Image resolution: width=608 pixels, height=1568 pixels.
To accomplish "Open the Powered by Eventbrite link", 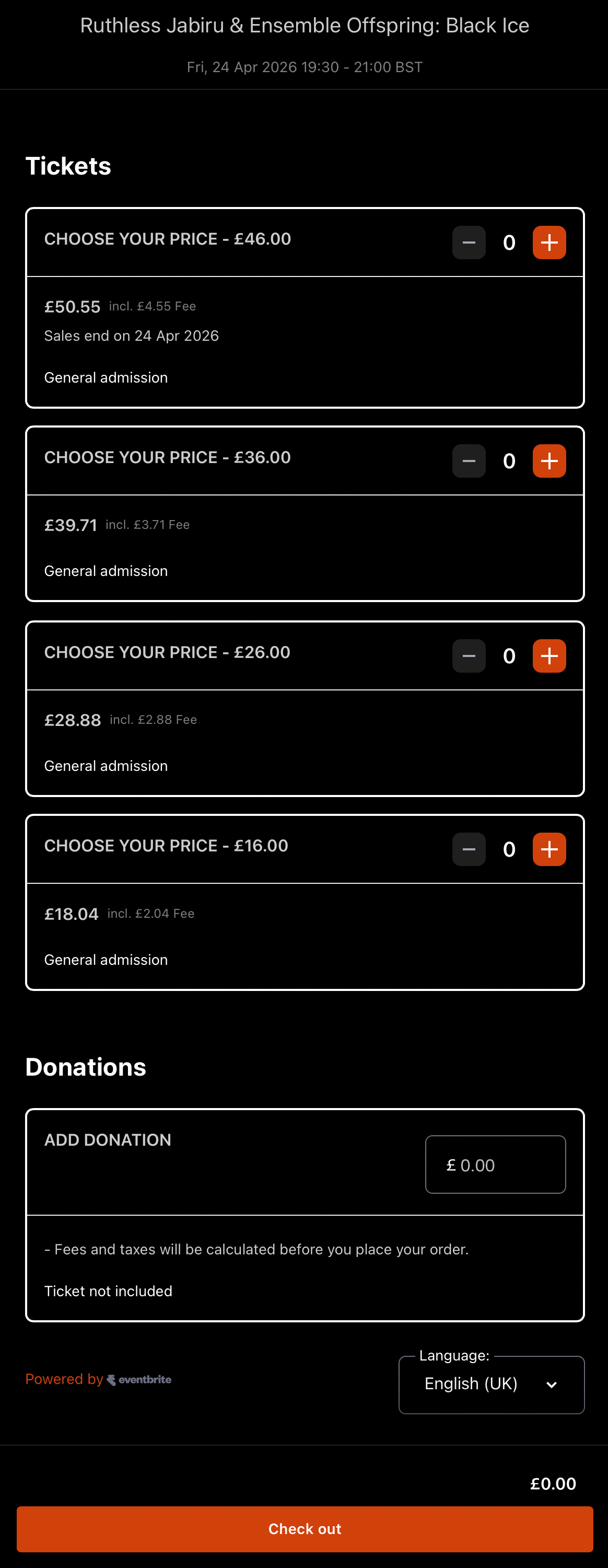I will pos(99,1379).
